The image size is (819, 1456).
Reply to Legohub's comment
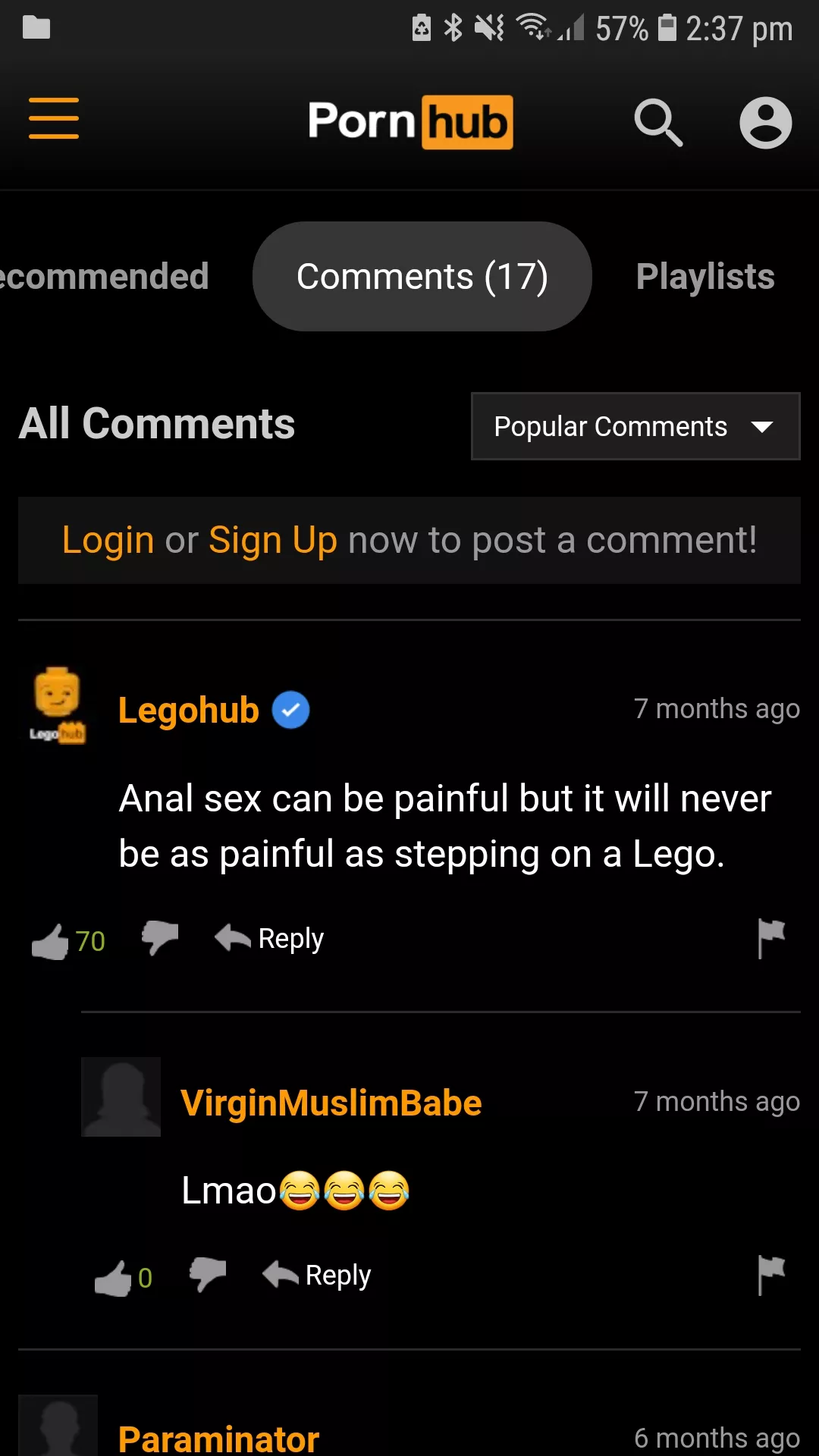tap(271, 939)
